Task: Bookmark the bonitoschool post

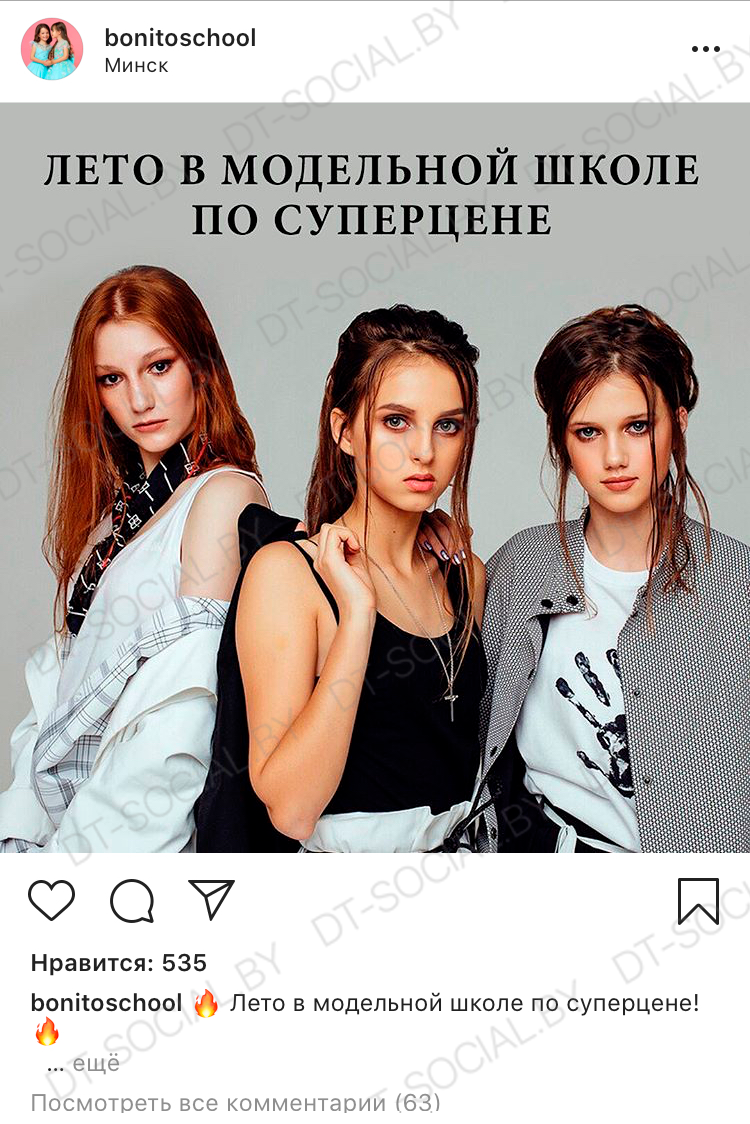Action: pyautogui.click(x=698, y=900)
